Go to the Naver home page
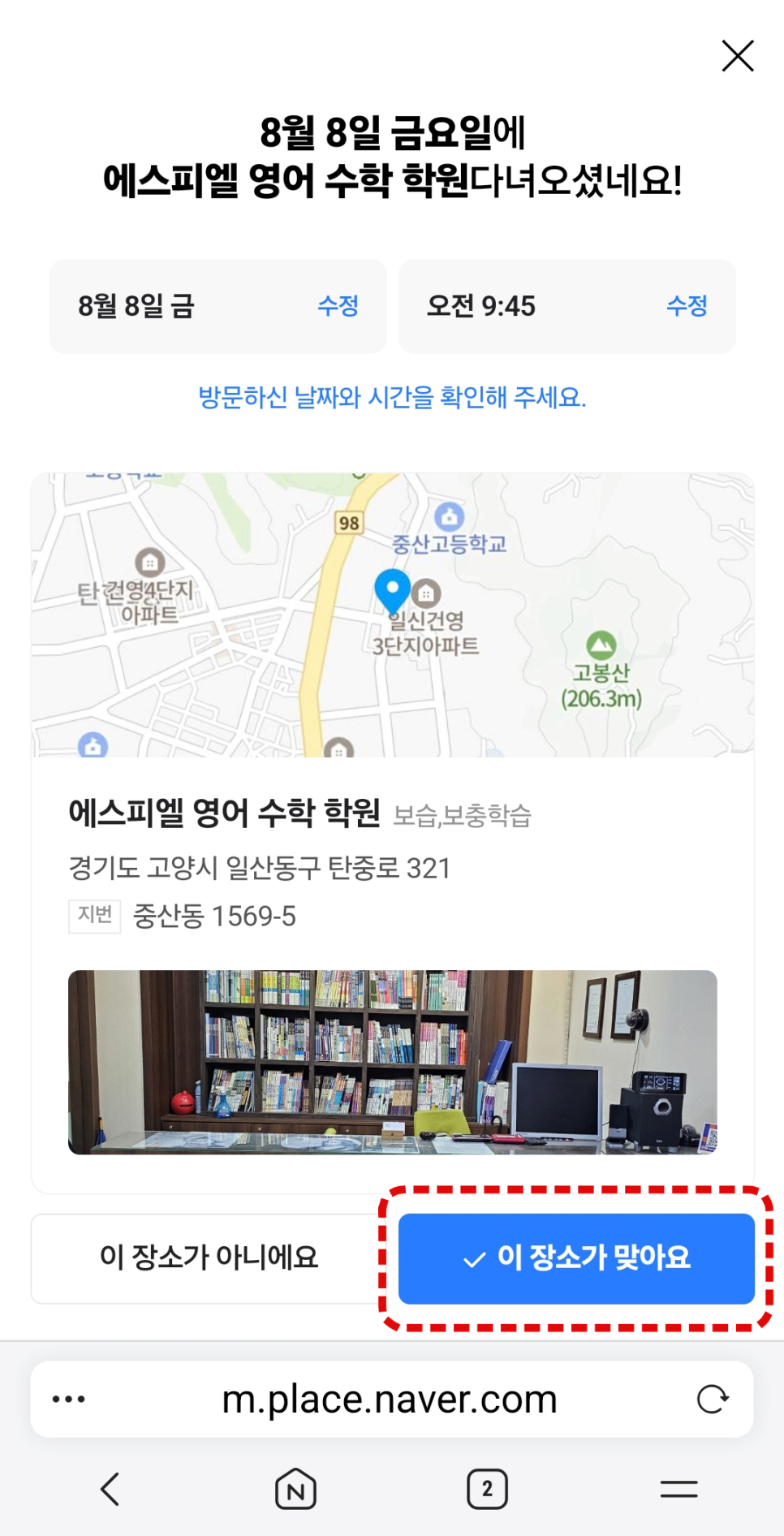This screenshot has width=784, height=1536. click(x=295, y=1489)
